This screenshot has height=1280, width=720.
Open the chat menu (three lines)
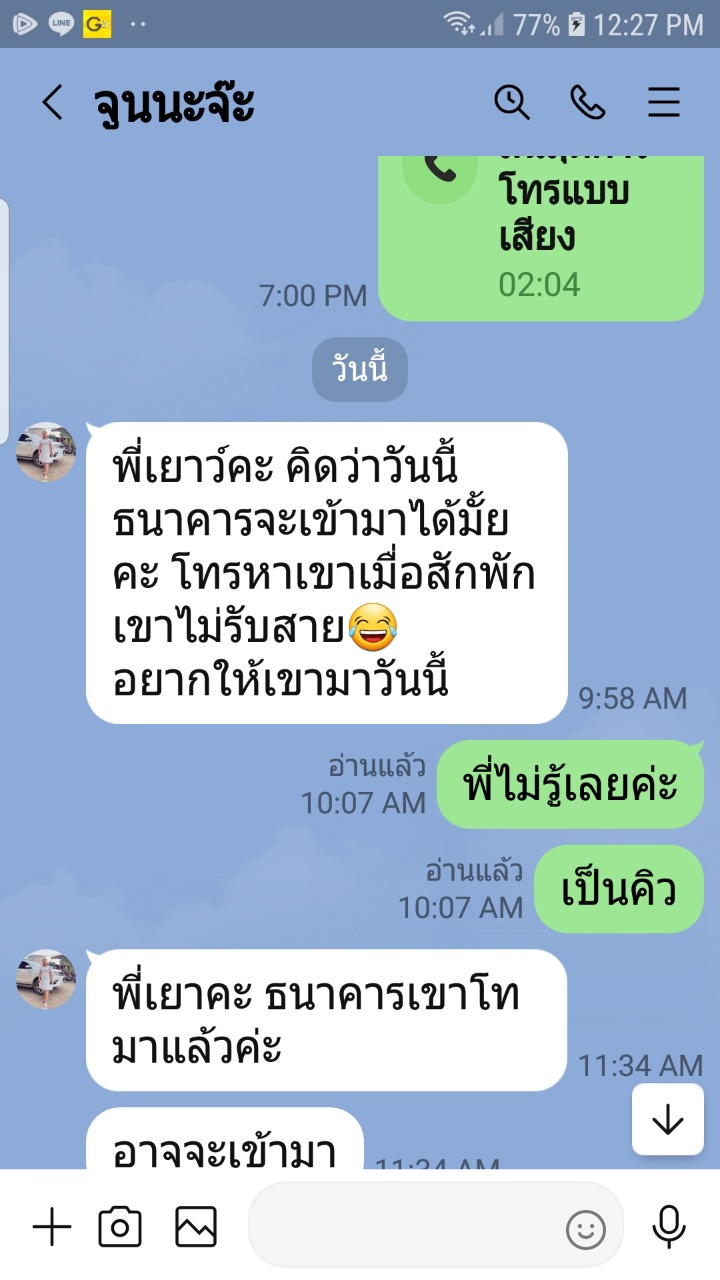point(664,102)
